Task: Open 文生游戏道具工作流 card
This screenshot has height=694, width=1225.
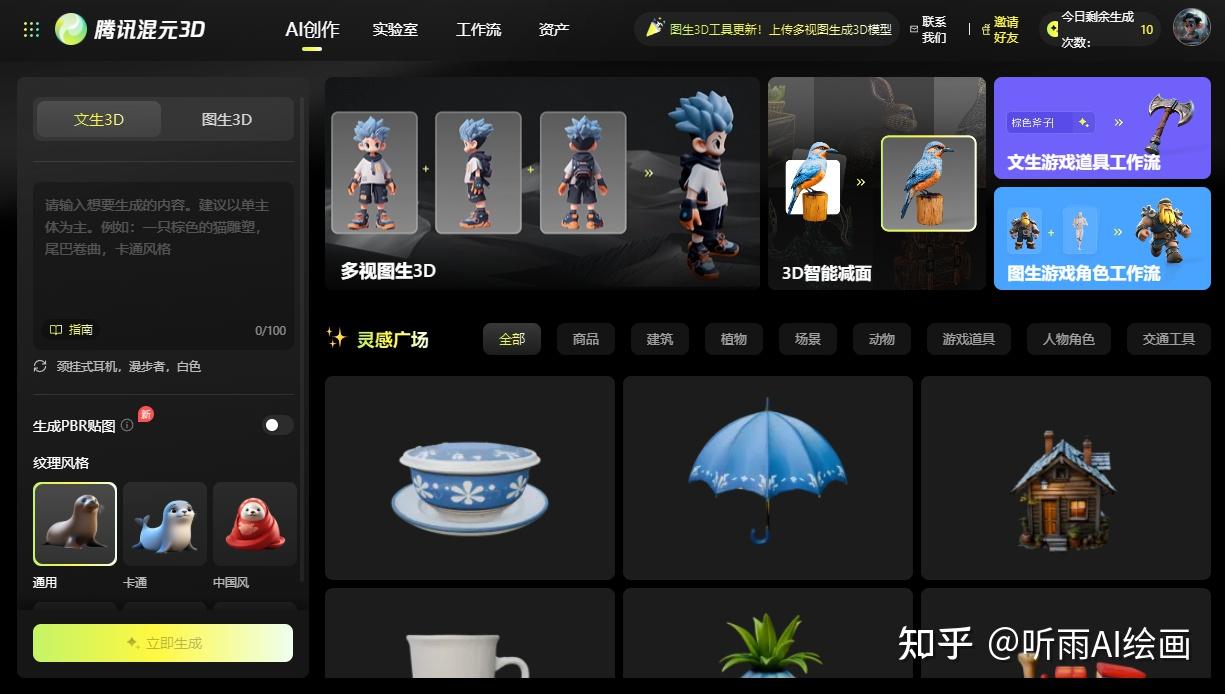Action: click(1101, 128)
